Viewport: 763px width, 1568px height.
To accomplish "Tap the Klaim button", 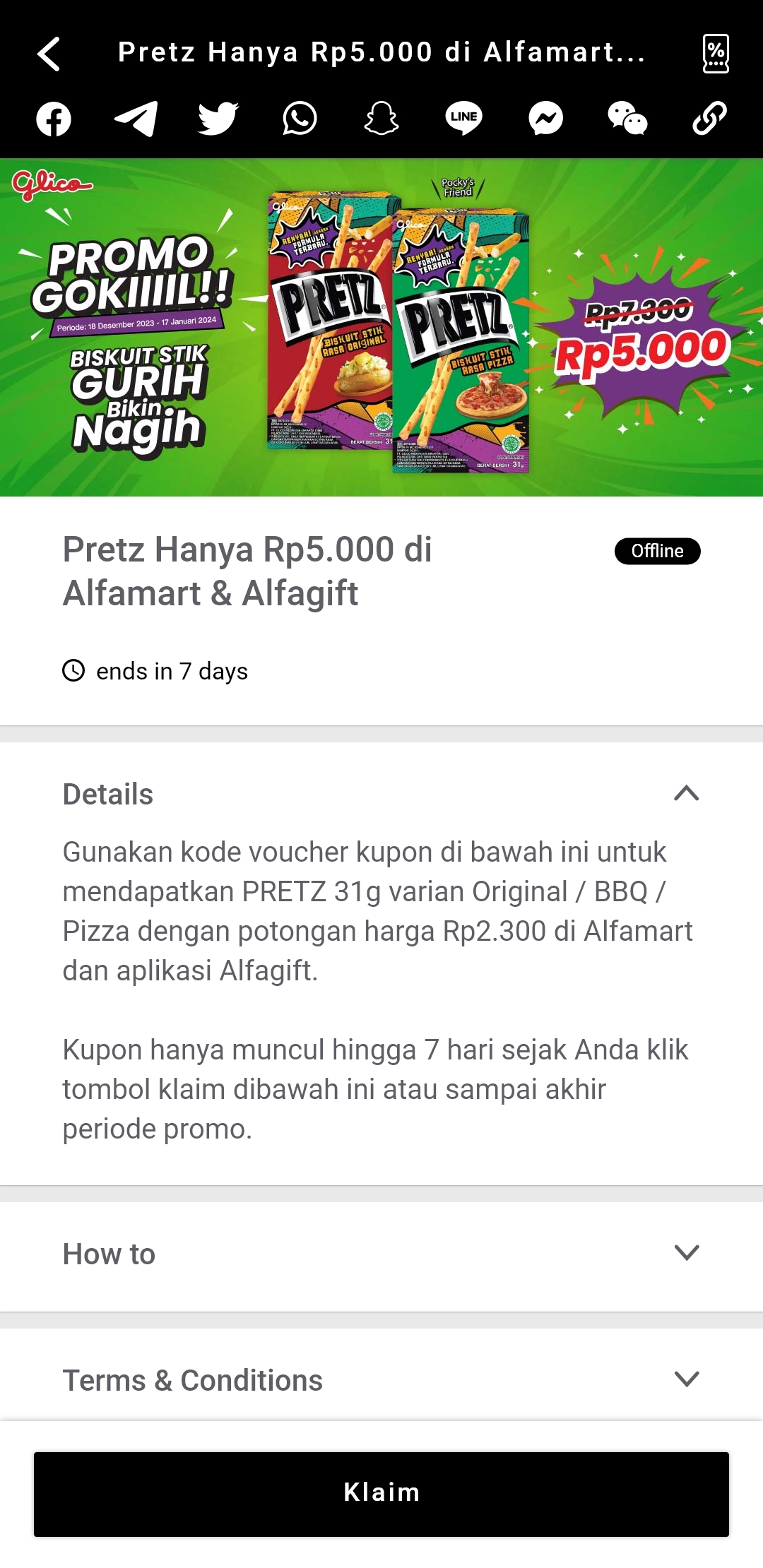I will click(x=381, y=1493).
